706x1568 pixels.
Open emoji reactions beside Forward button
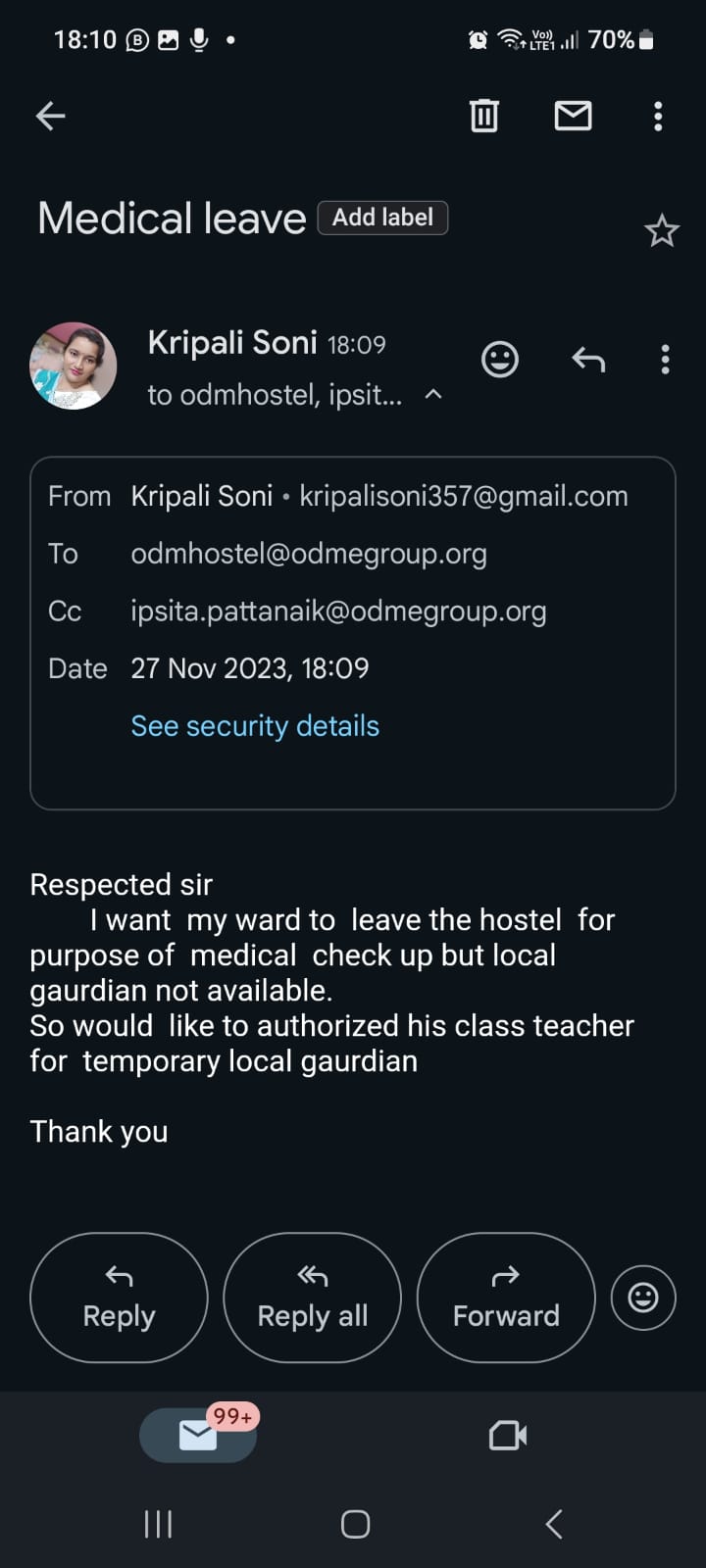(643, 1298)
